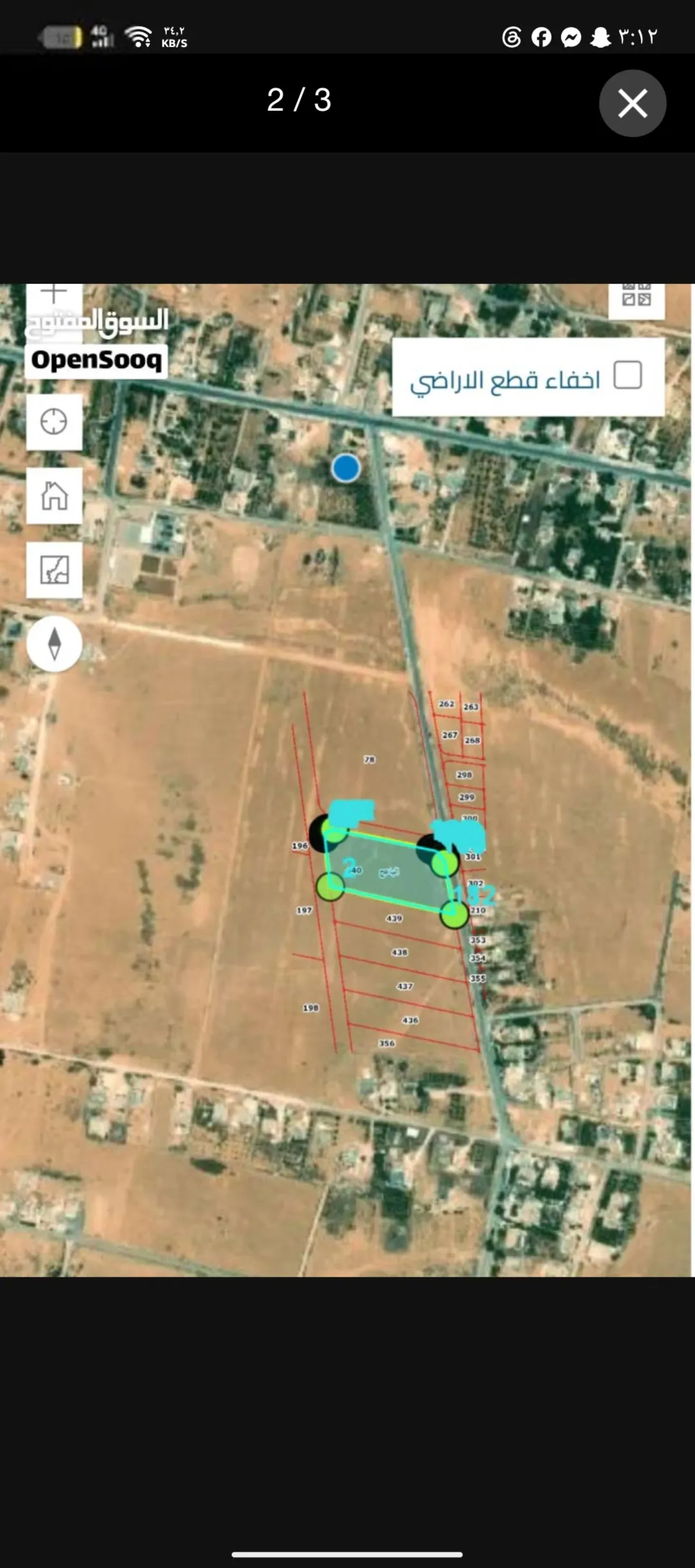
Task: Close the image viewer
Action: (633, 103)
